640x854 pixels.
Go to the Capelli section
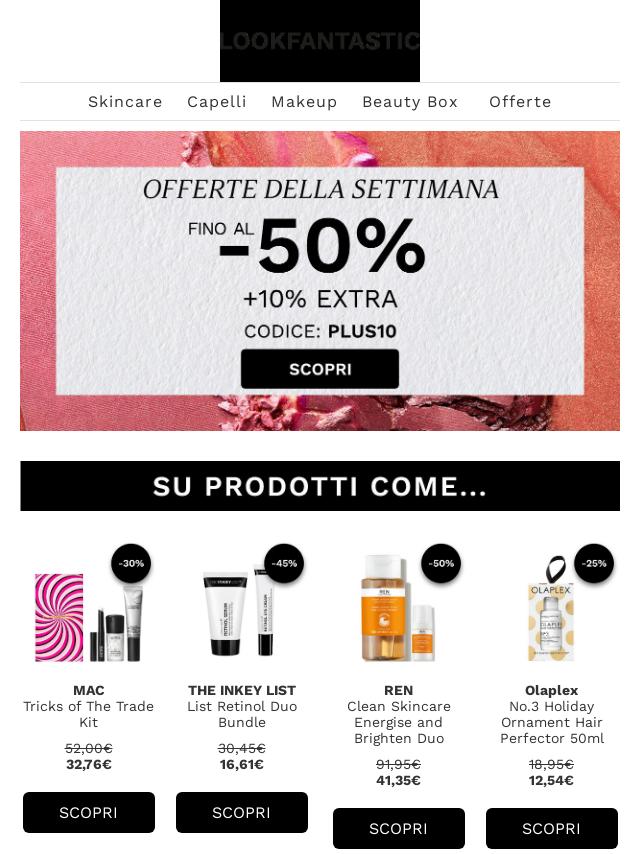point(217,102)
